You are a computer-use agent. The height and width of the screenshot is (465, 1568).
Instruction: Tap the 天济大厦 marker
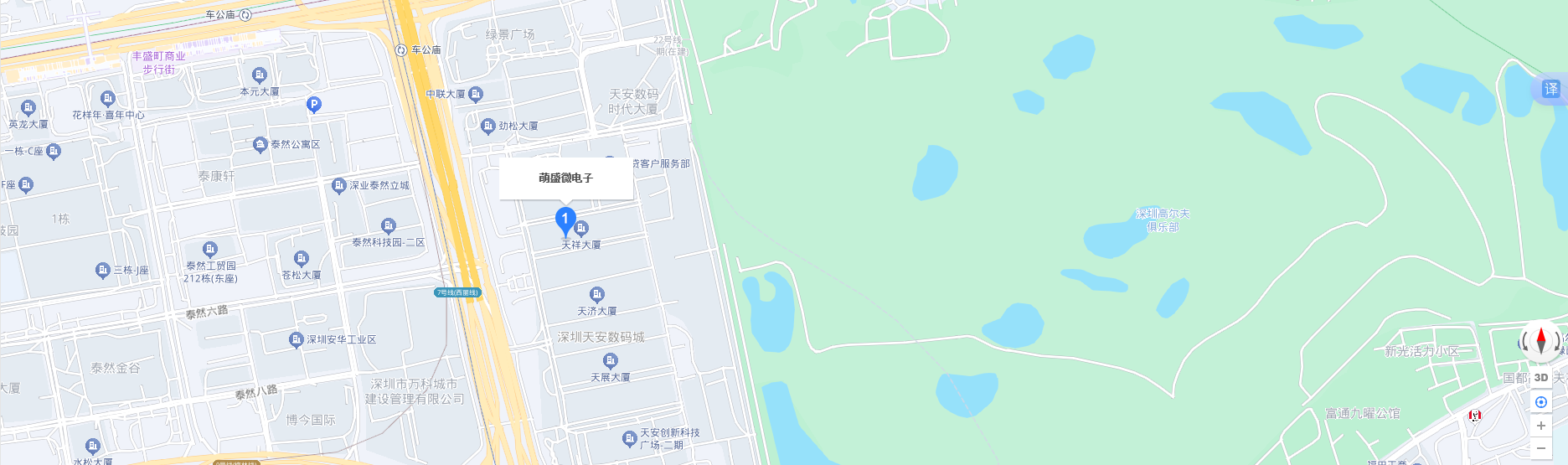click(x=596, y=295)
